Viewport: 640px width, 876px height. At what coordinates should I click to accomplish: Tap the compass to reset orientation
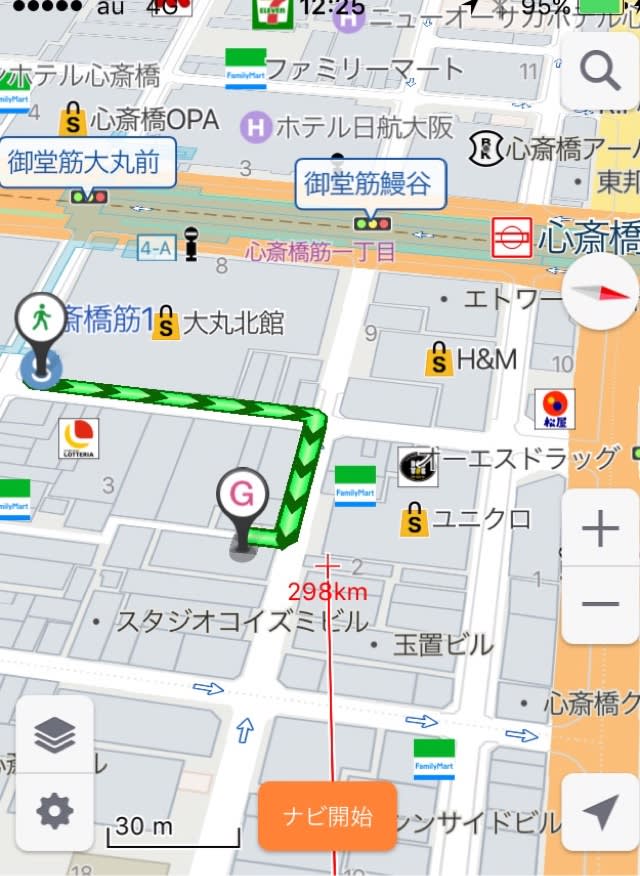pyautogui.click(x=602, y=292)
